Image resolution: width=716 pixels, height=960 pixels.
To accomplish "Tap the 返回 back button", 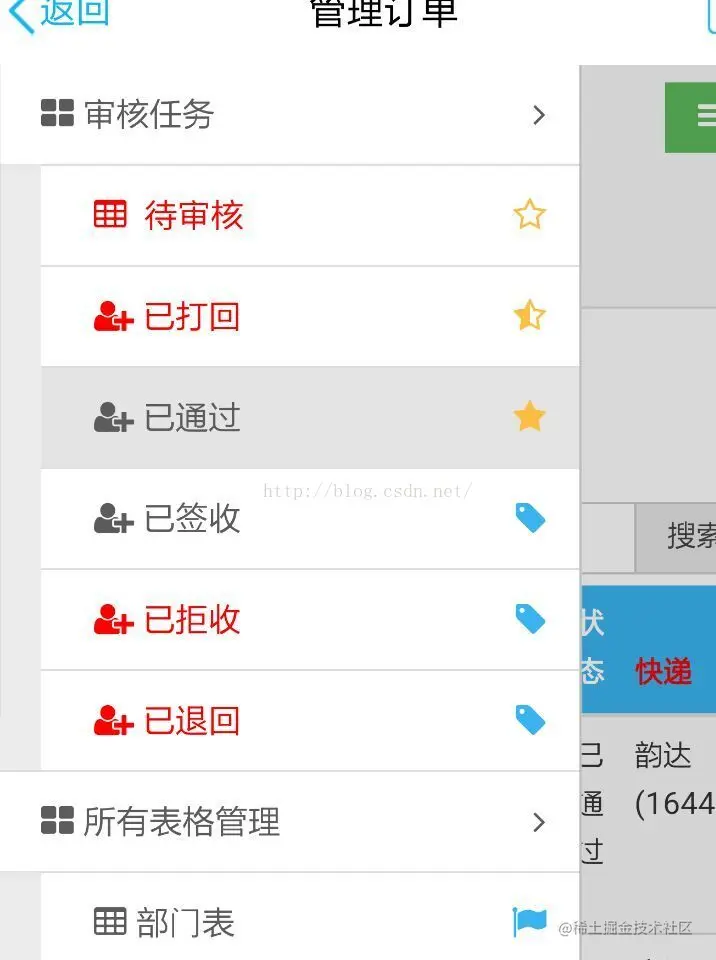I will [x=60, y=14].
